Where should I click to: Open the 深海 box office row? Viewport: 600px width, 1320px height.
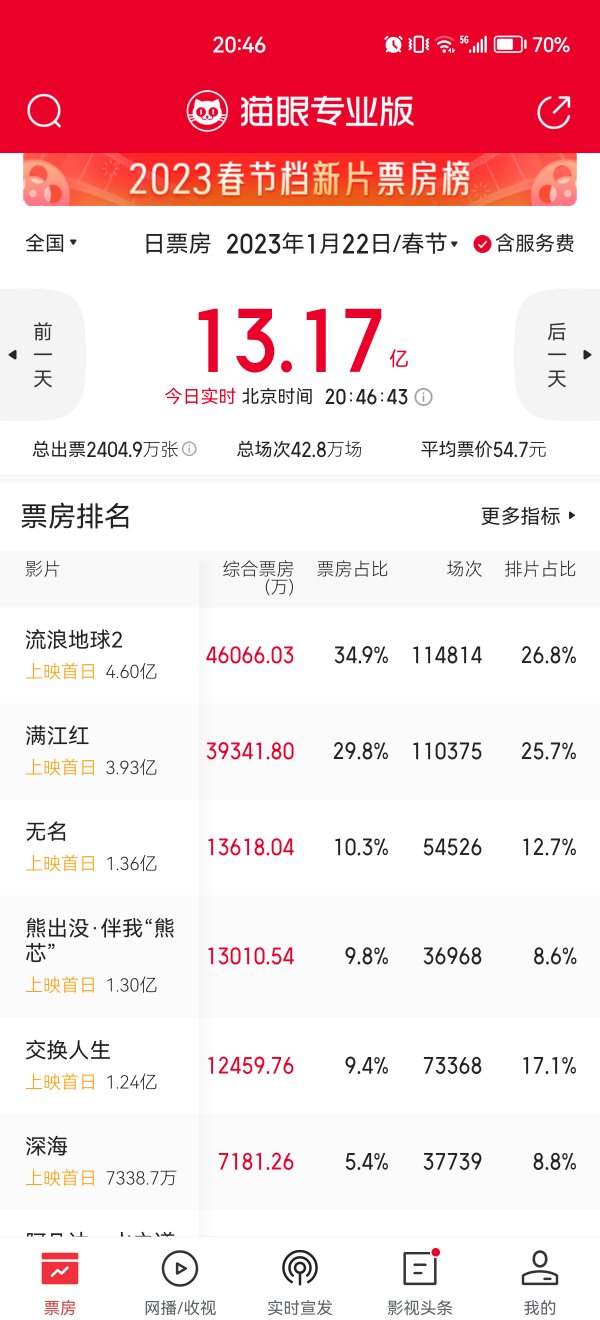point(300,1161)
